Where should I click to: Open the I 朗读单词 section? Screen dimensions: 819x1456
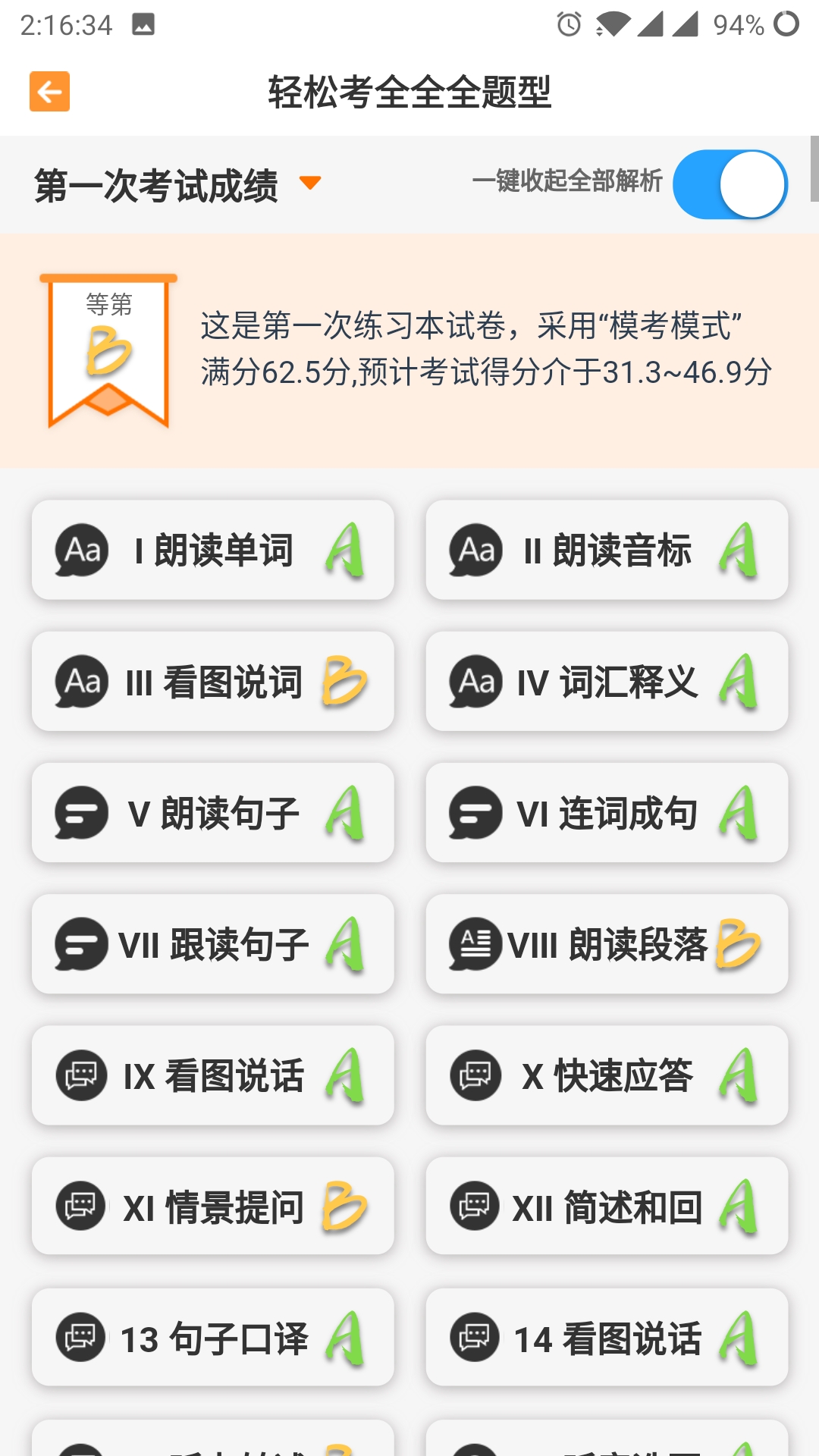click(213, 550)
